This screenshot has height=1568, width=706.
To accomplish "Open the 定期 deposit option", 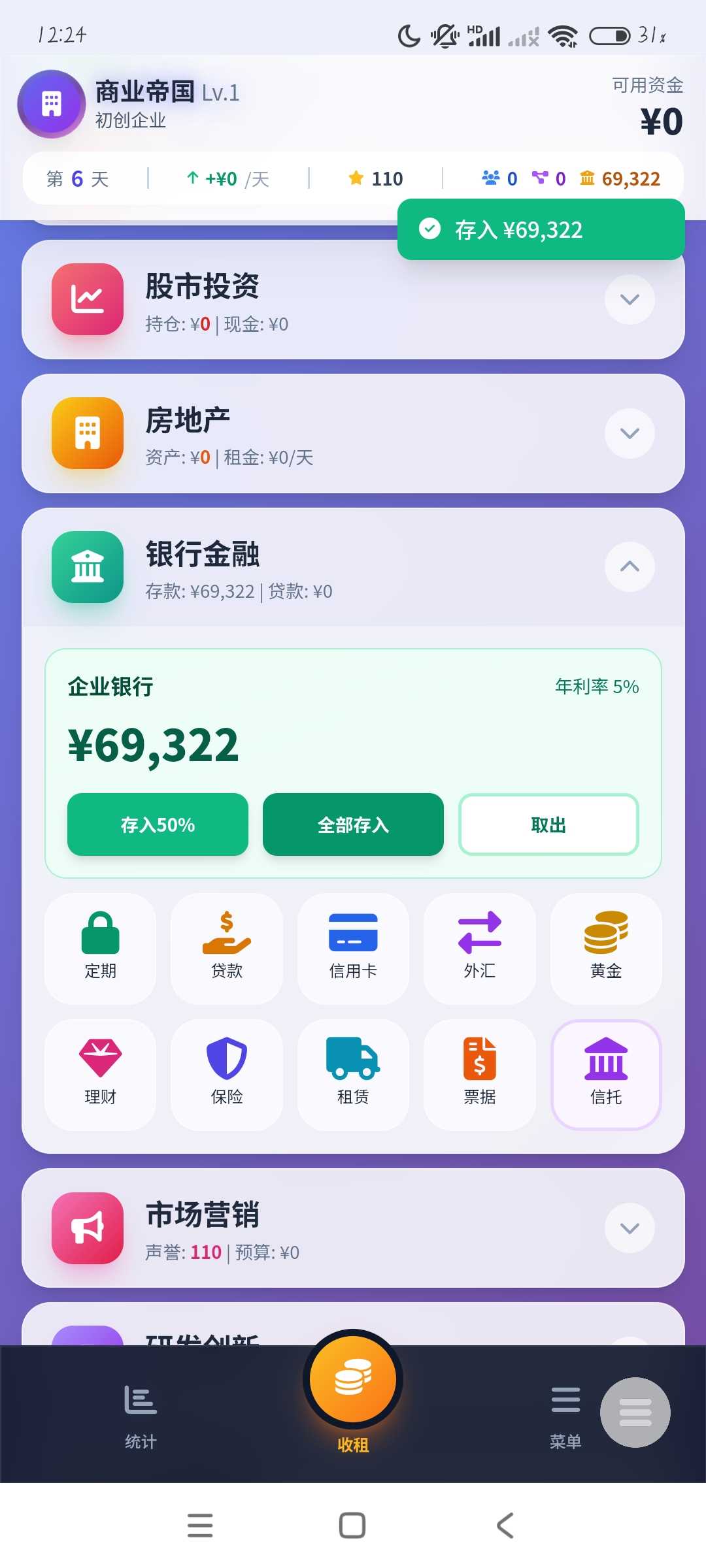I will pos(100,947).
